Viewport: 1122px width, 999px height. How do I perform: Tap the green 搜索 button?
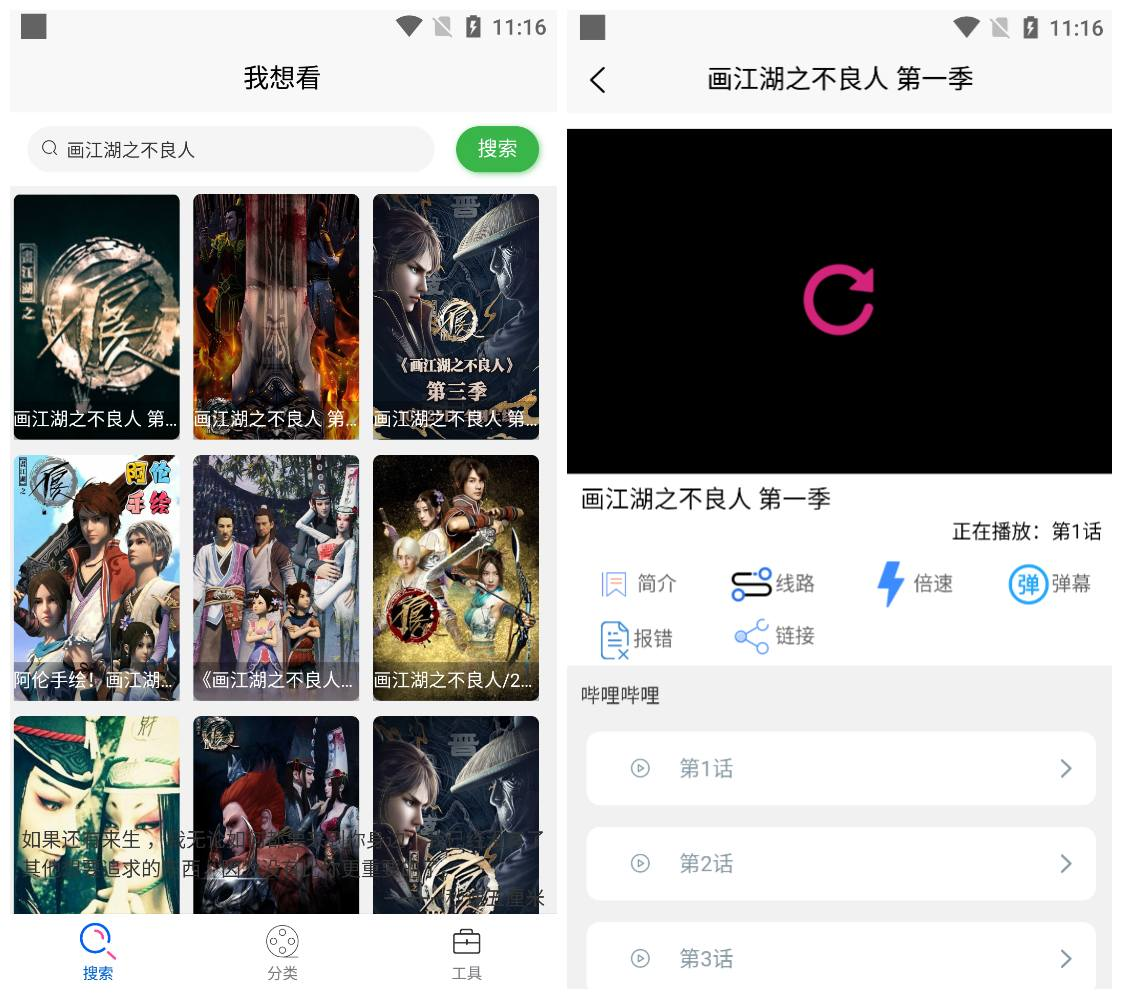click(x=497, y=150)
